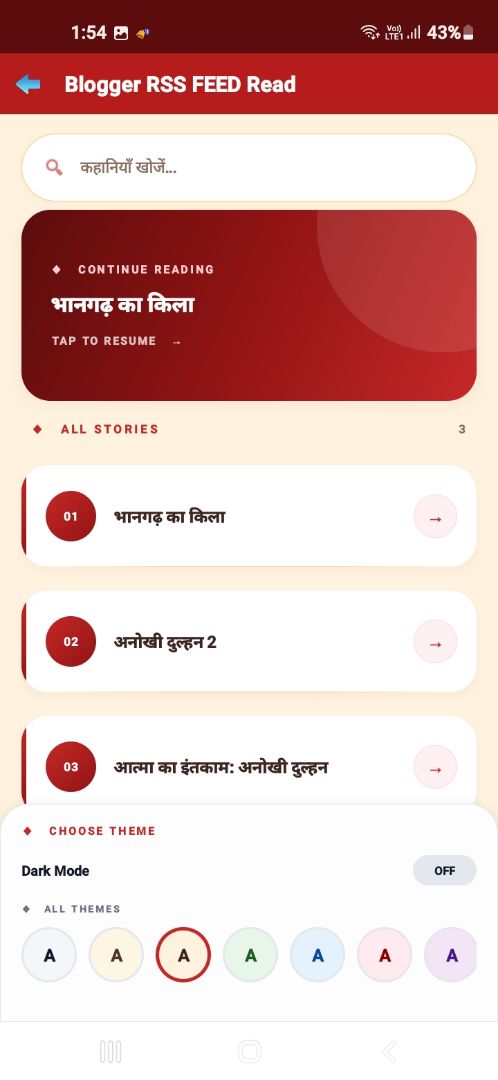Go to the home screen
Image resolution: width=498 pixels, height=1080 pixels.
[249, 1052]
